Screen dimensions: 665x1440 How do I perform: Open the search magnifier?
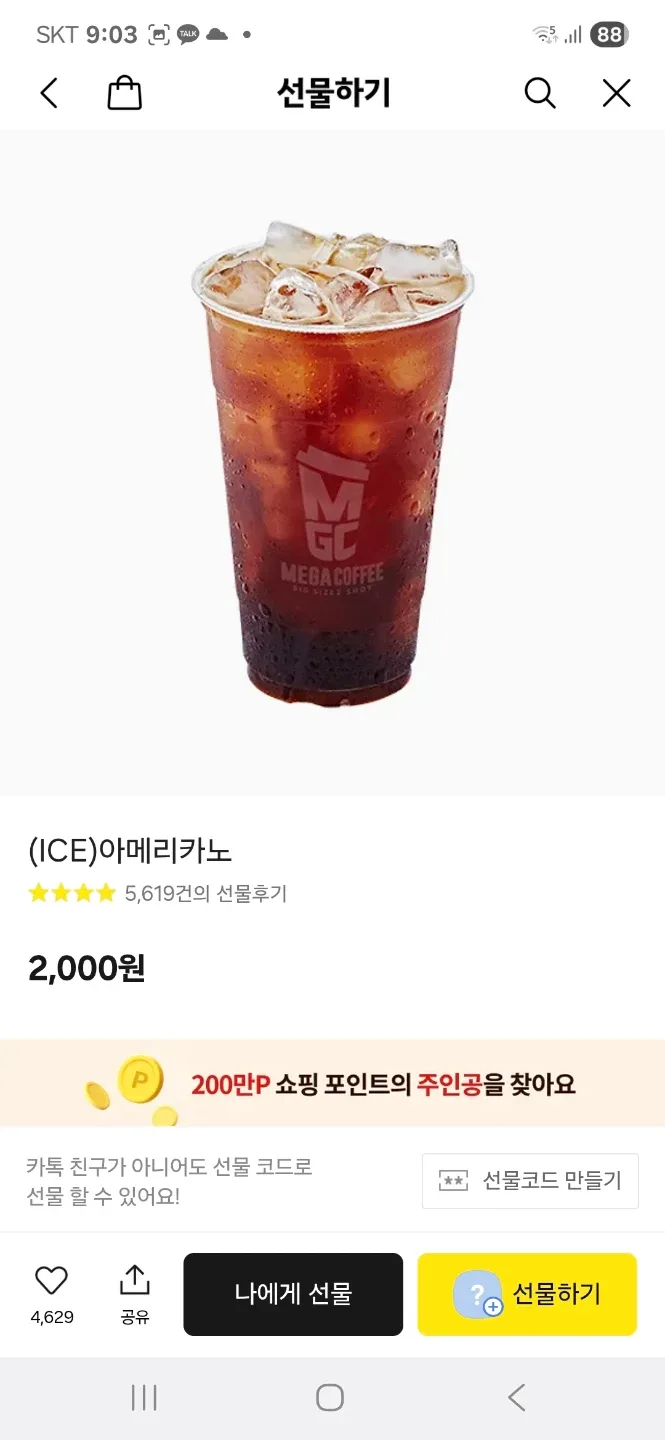pos(539,94)
